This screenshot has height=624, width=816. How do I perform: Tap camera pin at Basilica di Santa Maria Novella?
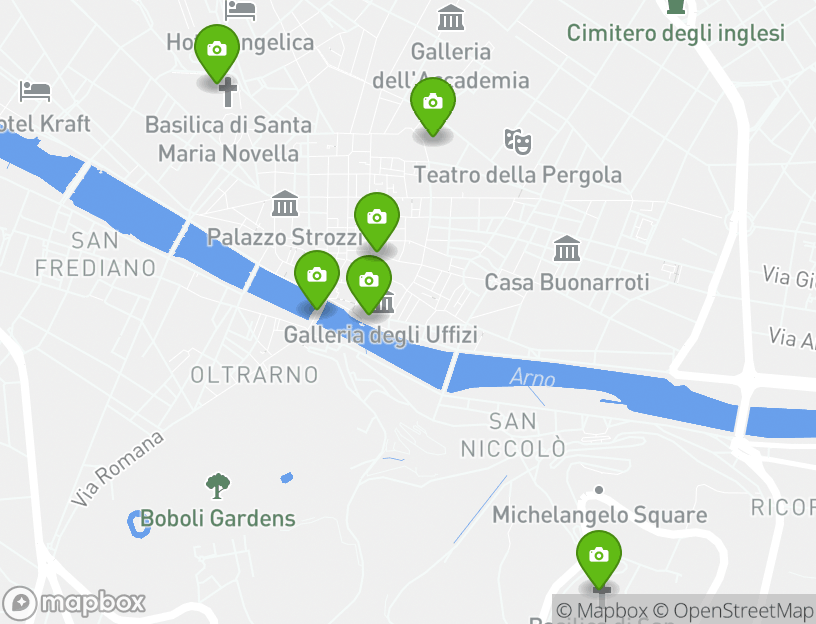pos(216,51)
